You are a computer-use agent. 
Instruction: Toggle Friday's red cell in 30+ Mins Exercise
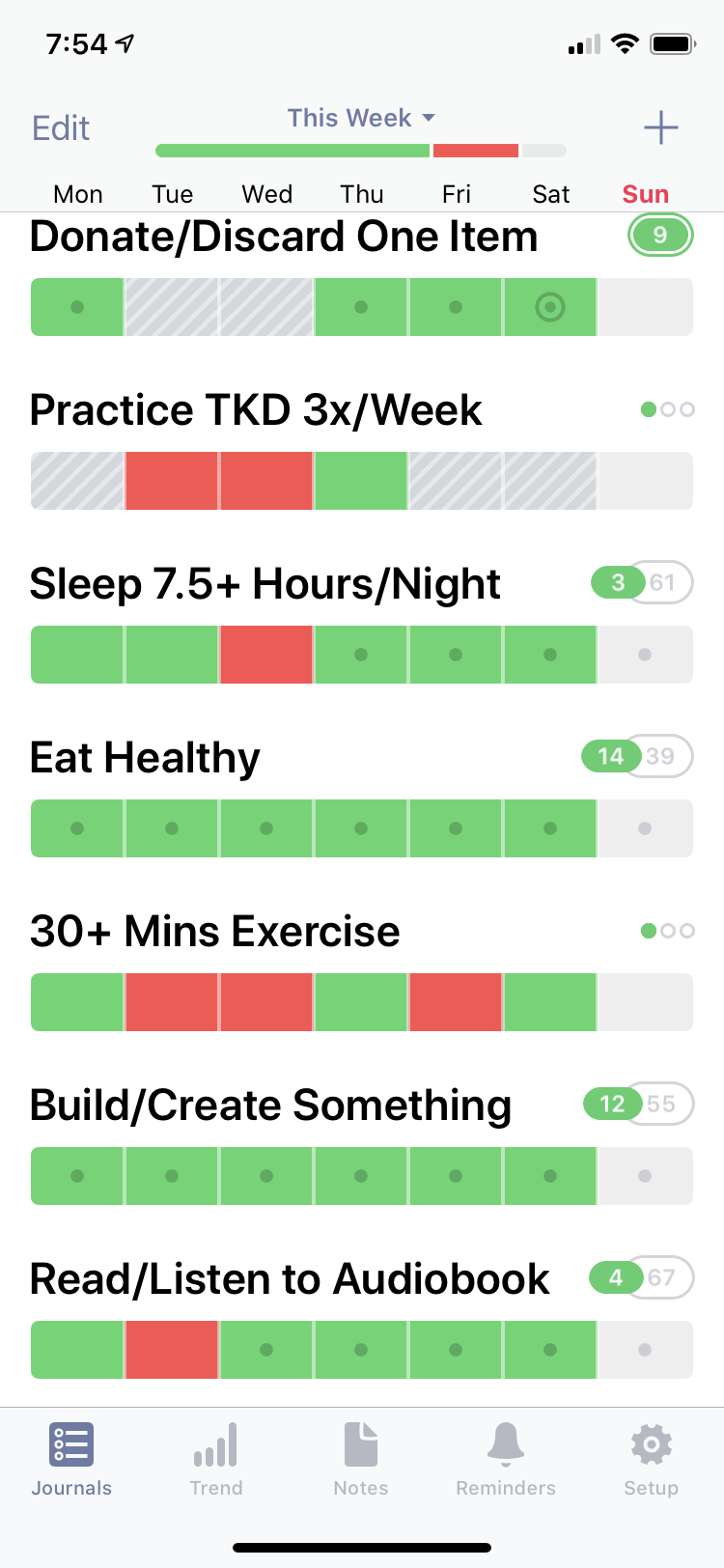[x=456, y=1002]
